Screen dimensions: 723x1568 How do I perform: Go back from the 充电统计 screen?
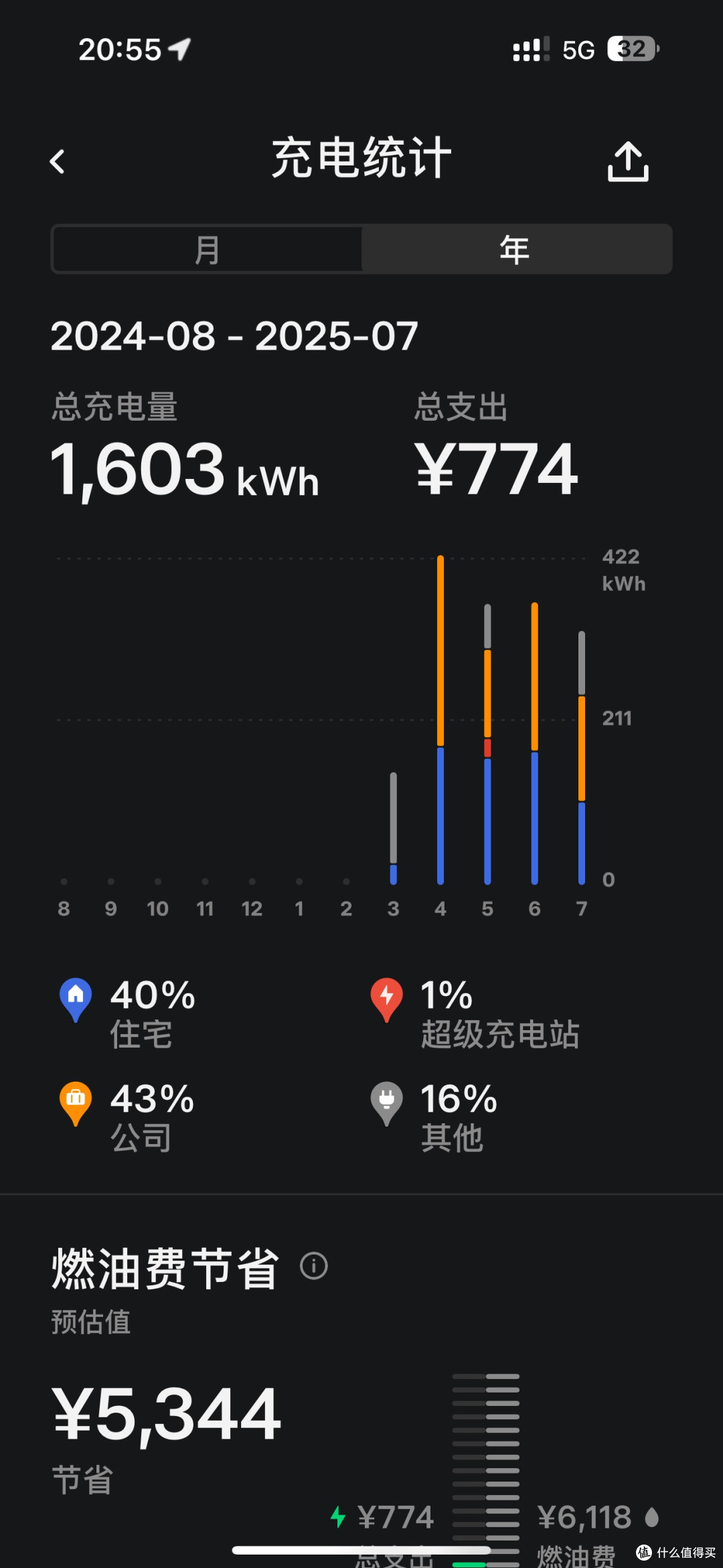coord(58,161)
